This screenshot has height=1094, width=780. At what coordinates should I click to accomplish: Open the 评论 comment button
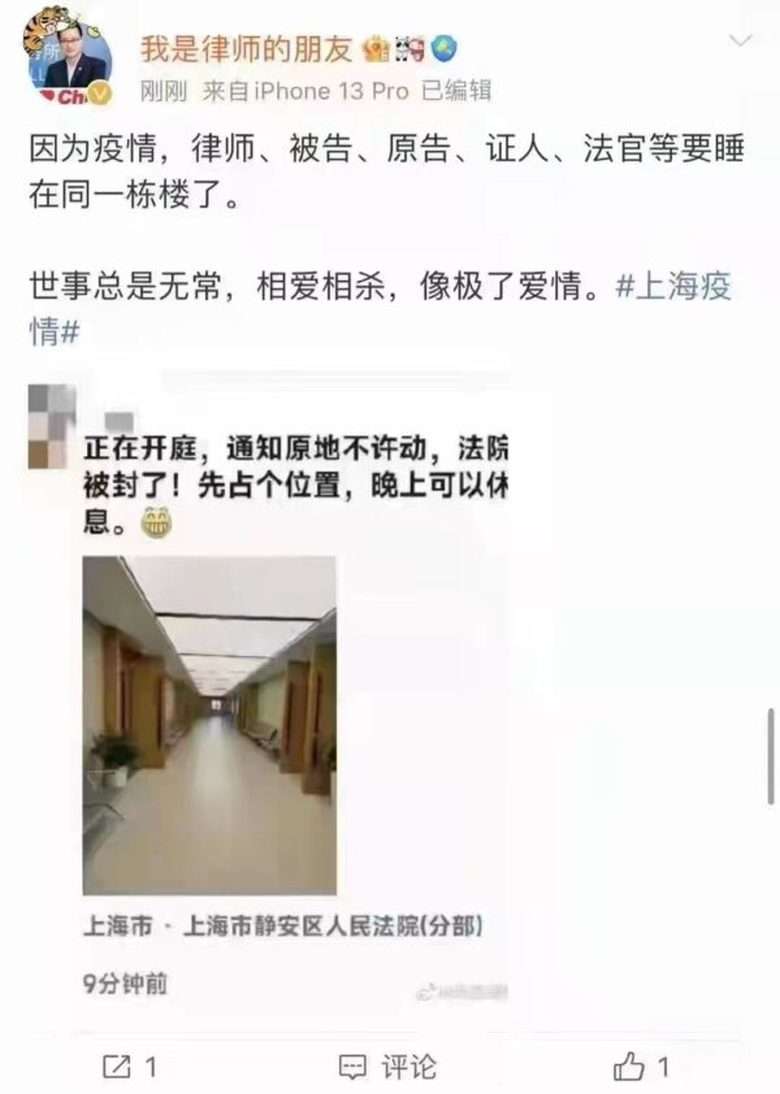tap(388, 1067)
